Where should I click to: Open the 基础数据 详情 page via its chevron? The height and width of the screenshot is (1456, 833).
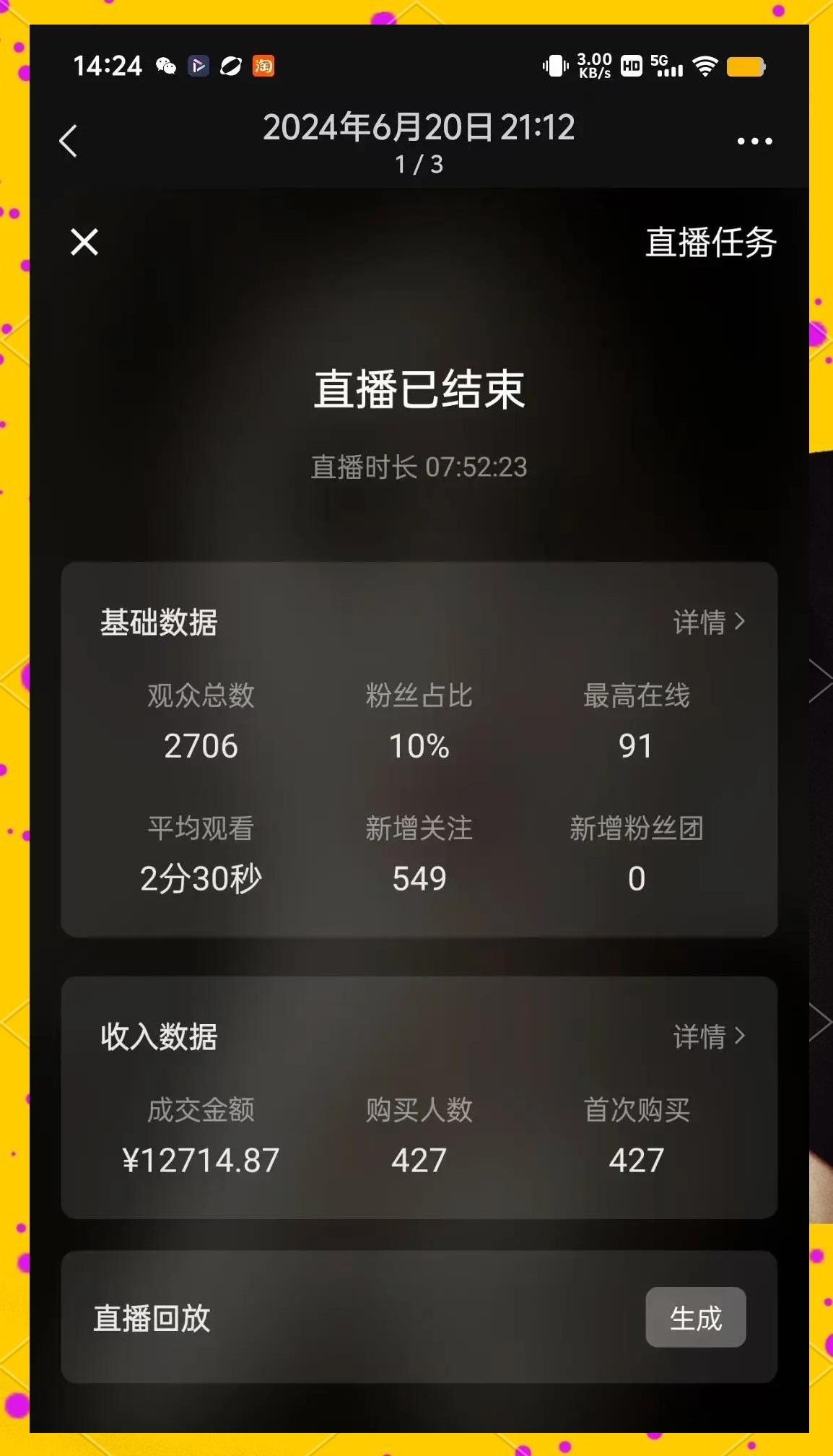(x=710, y=622)
